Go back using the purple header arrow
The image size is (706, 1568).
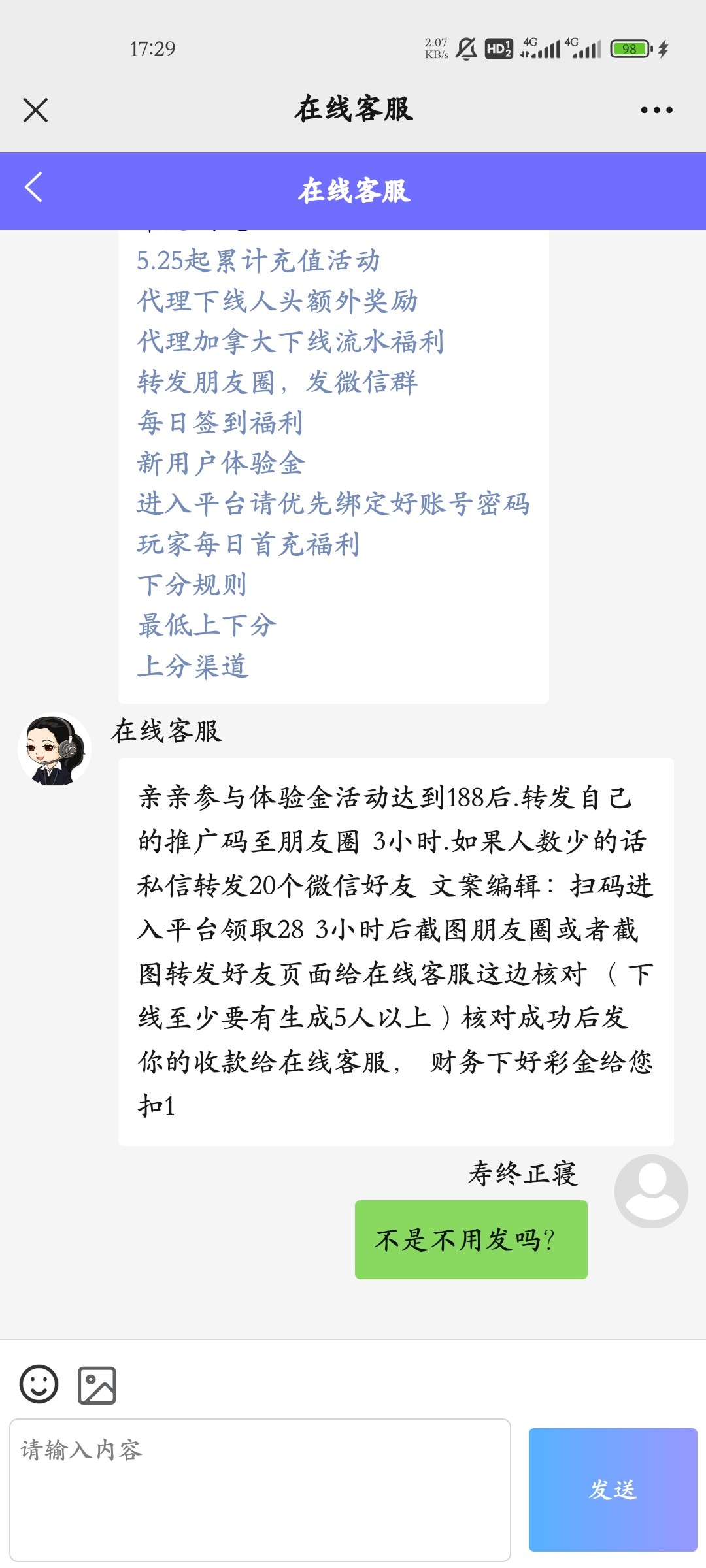tap(34, 188)
